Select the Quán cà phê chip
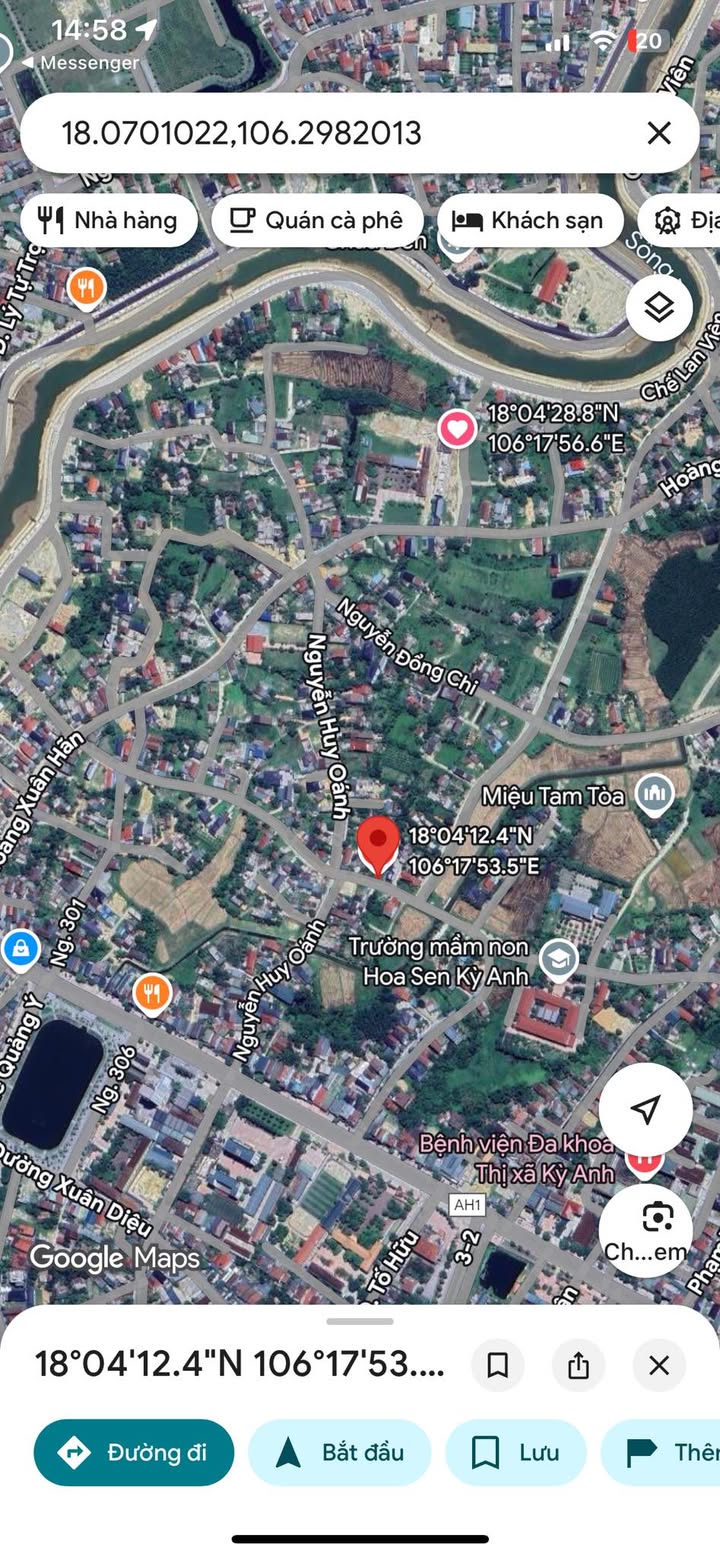The width and height of the screenshot is (720, 1557). [317, 220]
